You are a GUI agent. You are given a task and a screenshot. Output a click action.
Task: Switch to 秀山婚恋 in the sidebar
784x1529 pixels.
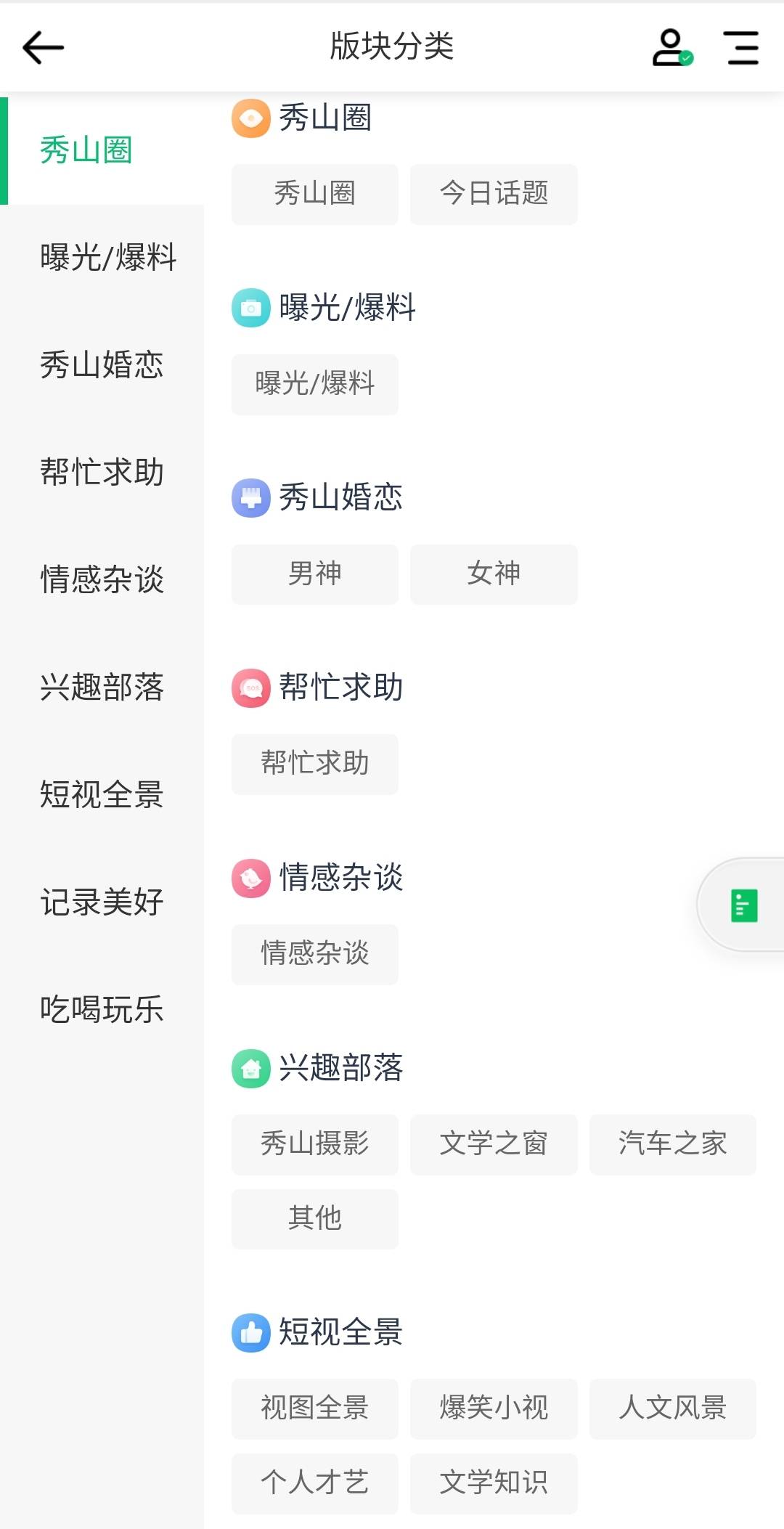click(x=102, y=365)
